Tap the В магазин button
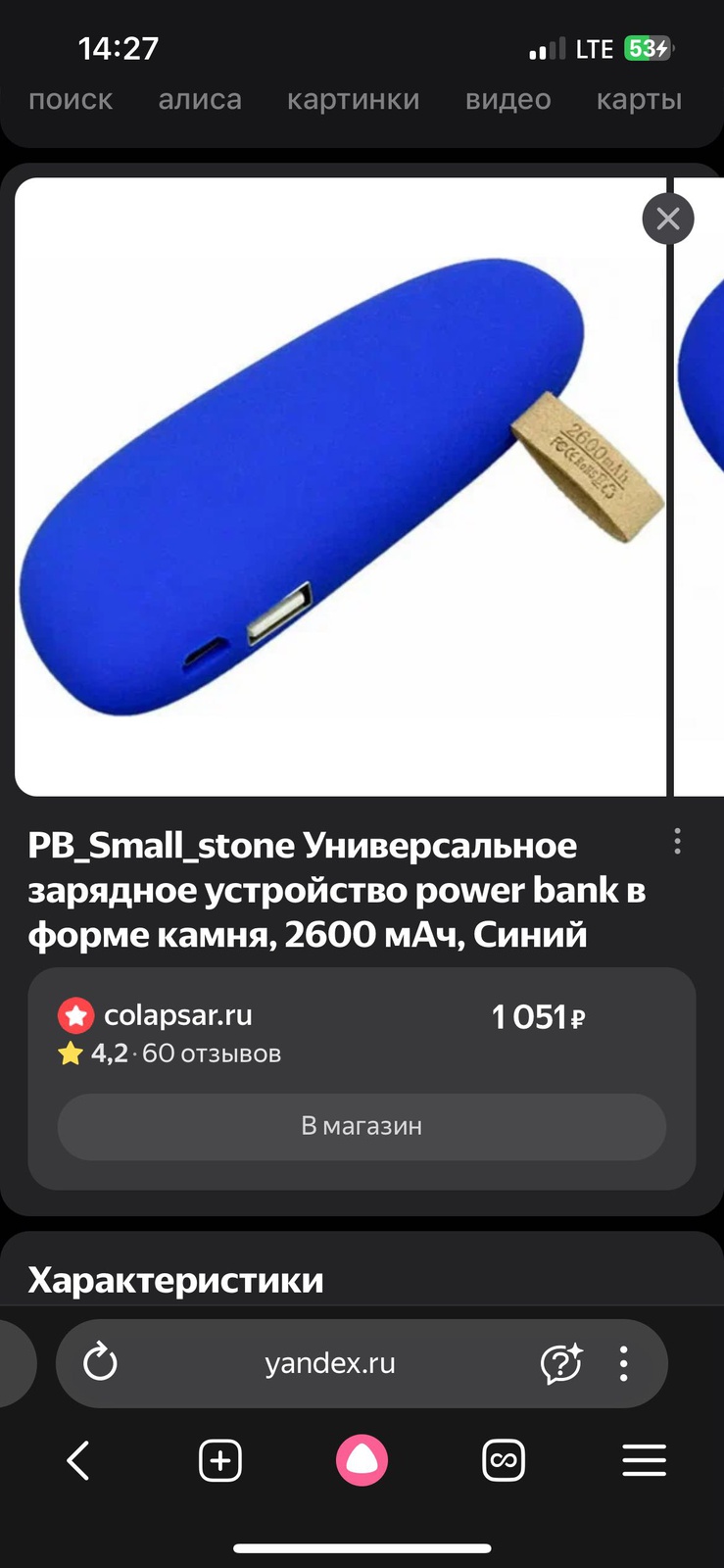Image resolution: width=724 pixels, height=1568 pixels. [x=362, y=1126]
